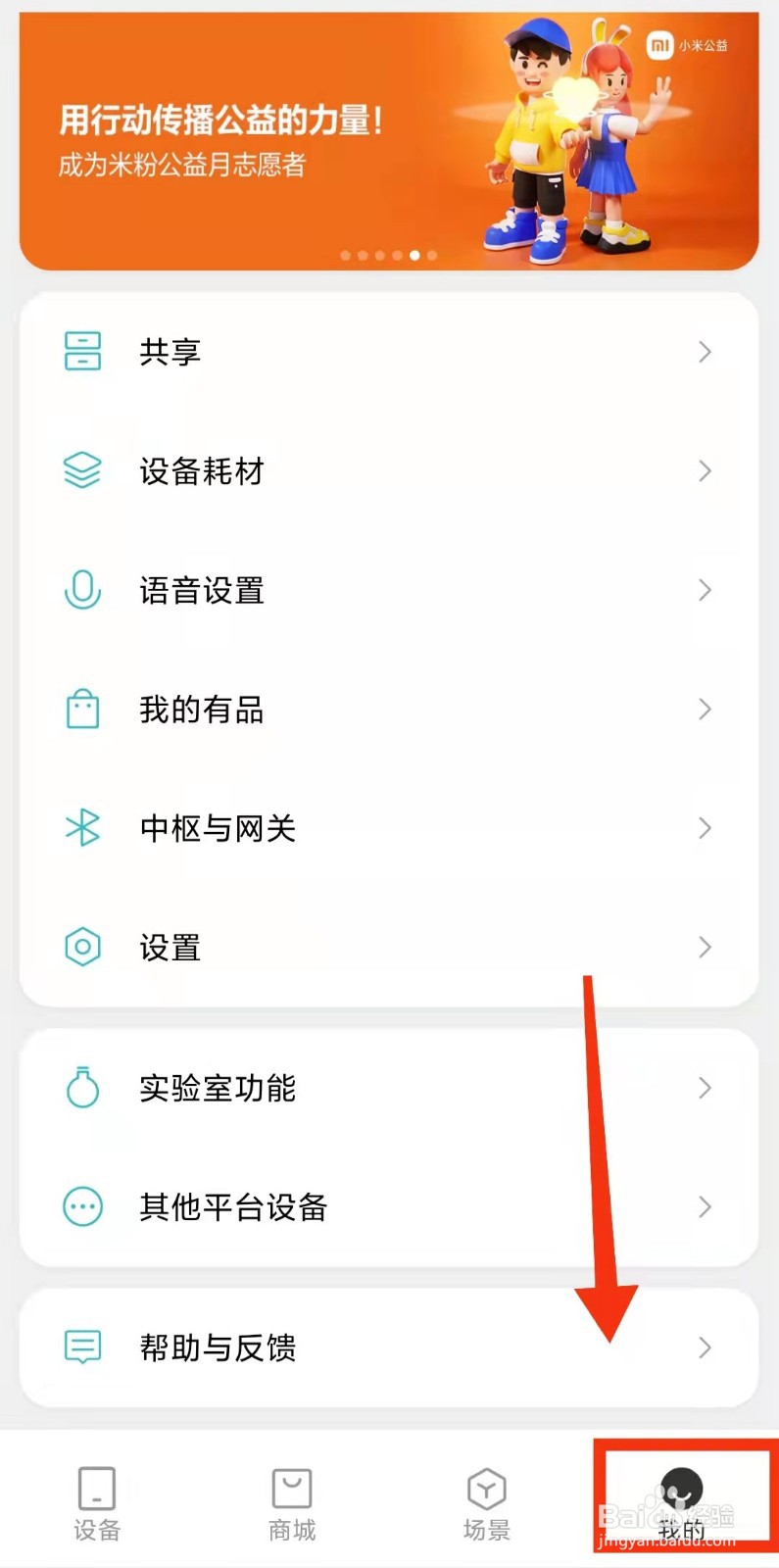Click the 其他平台设备 ellipsis icon
779x1568 pixels.
coord(83,1207)
